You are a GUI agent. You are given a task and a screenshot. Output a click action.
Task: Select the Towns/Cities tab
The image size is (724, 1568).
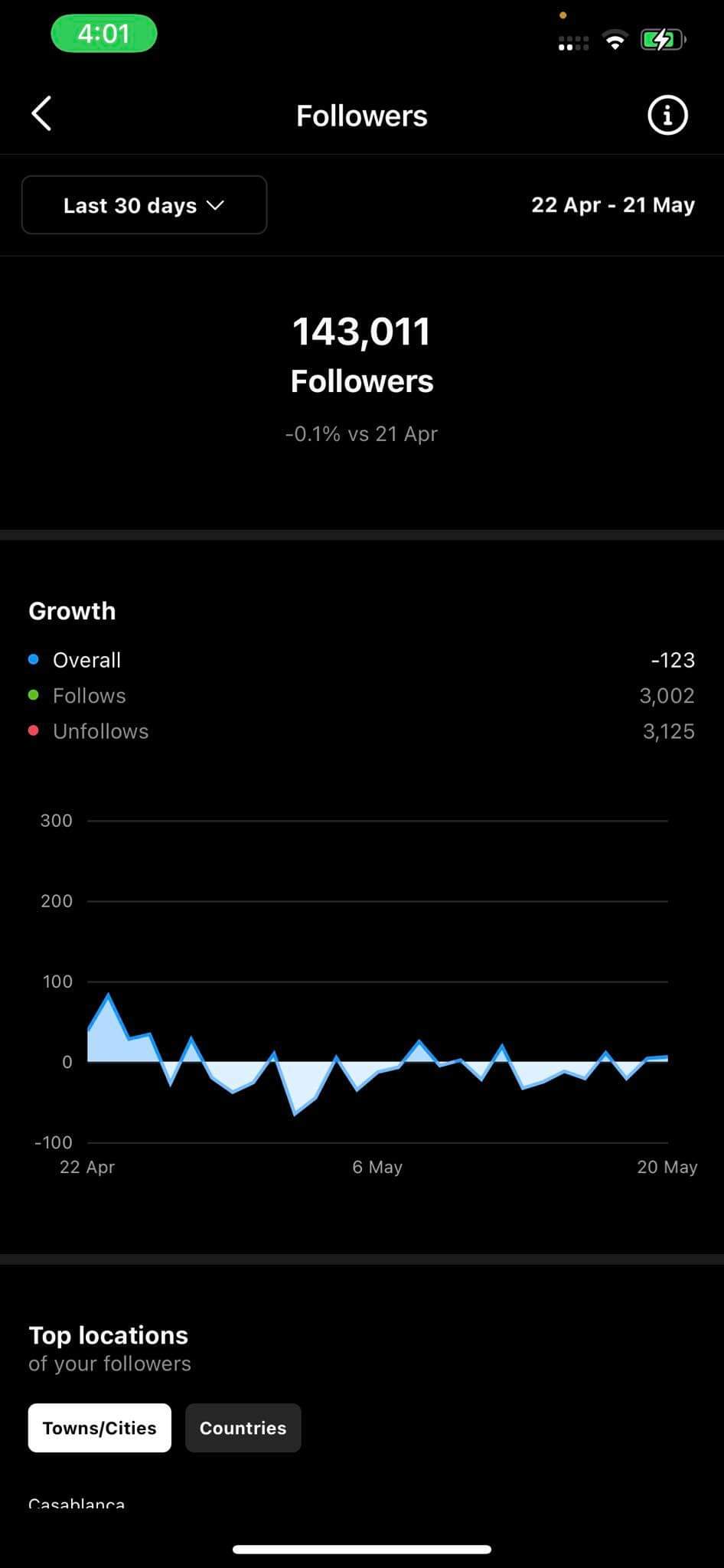coord(99,1428)
